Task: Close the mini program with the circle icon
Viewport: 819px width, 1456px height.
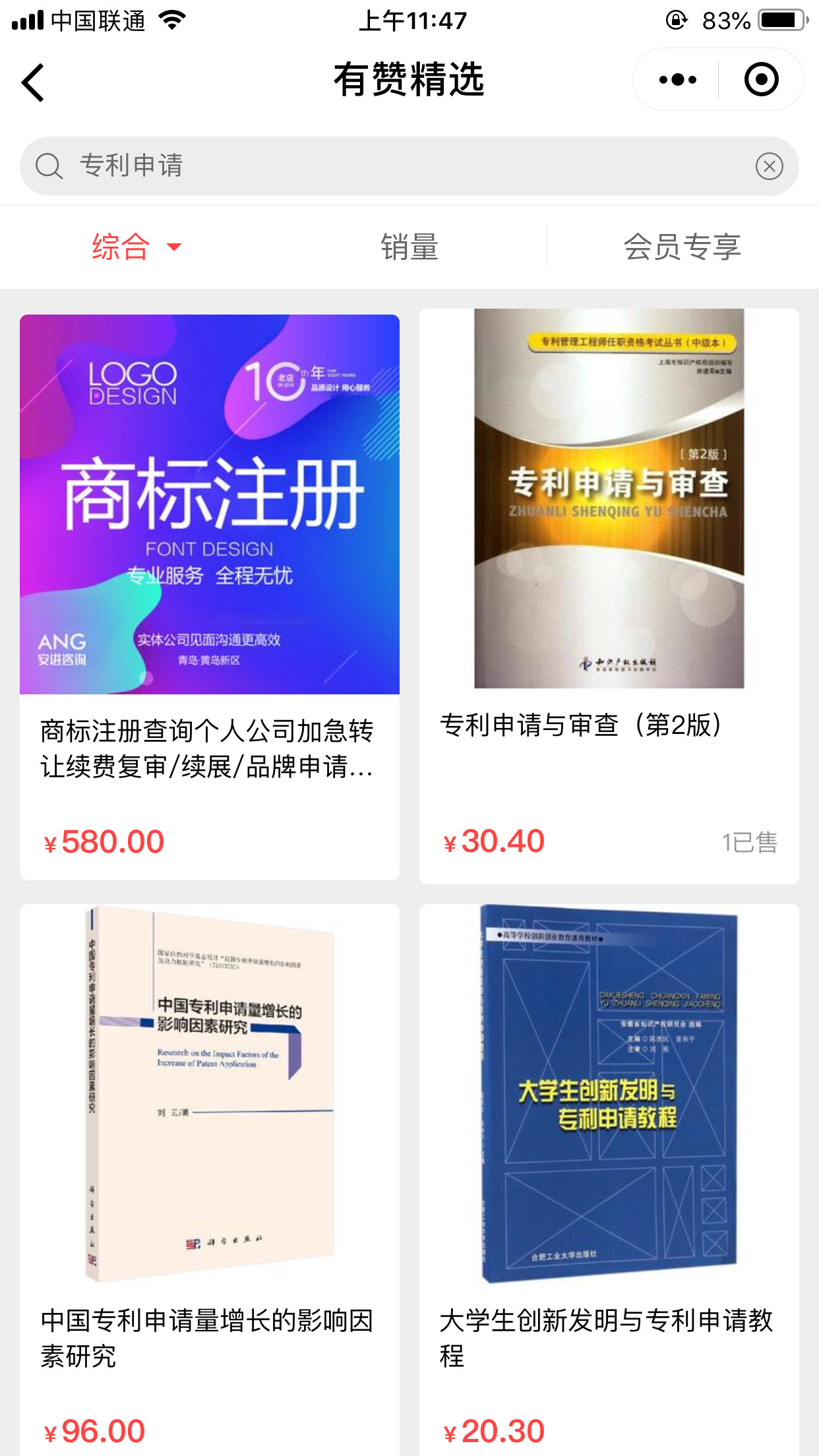Action: pos(761,80)
